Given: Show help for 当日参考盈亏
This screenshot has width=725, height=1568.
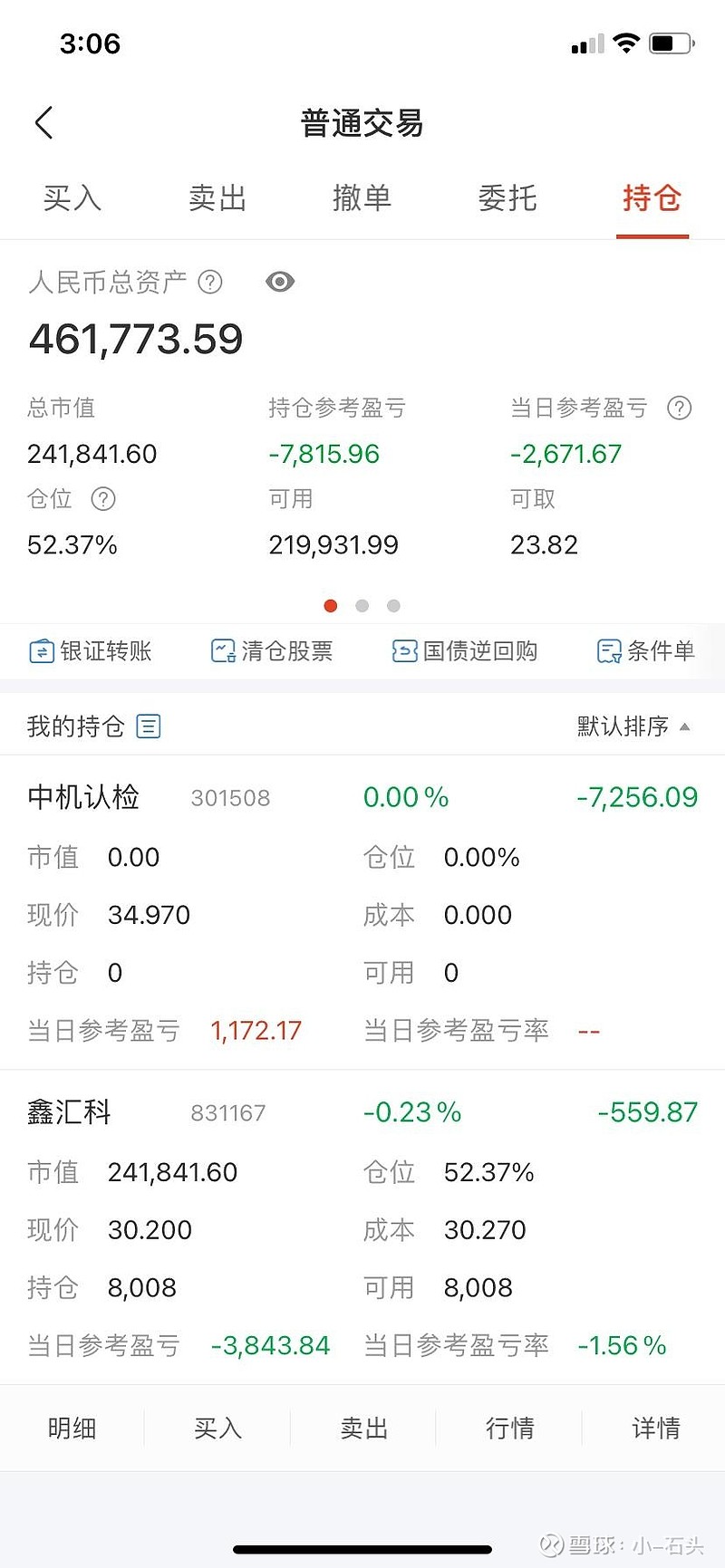Looking at the screenshot, I should click(x=680, y=408).
